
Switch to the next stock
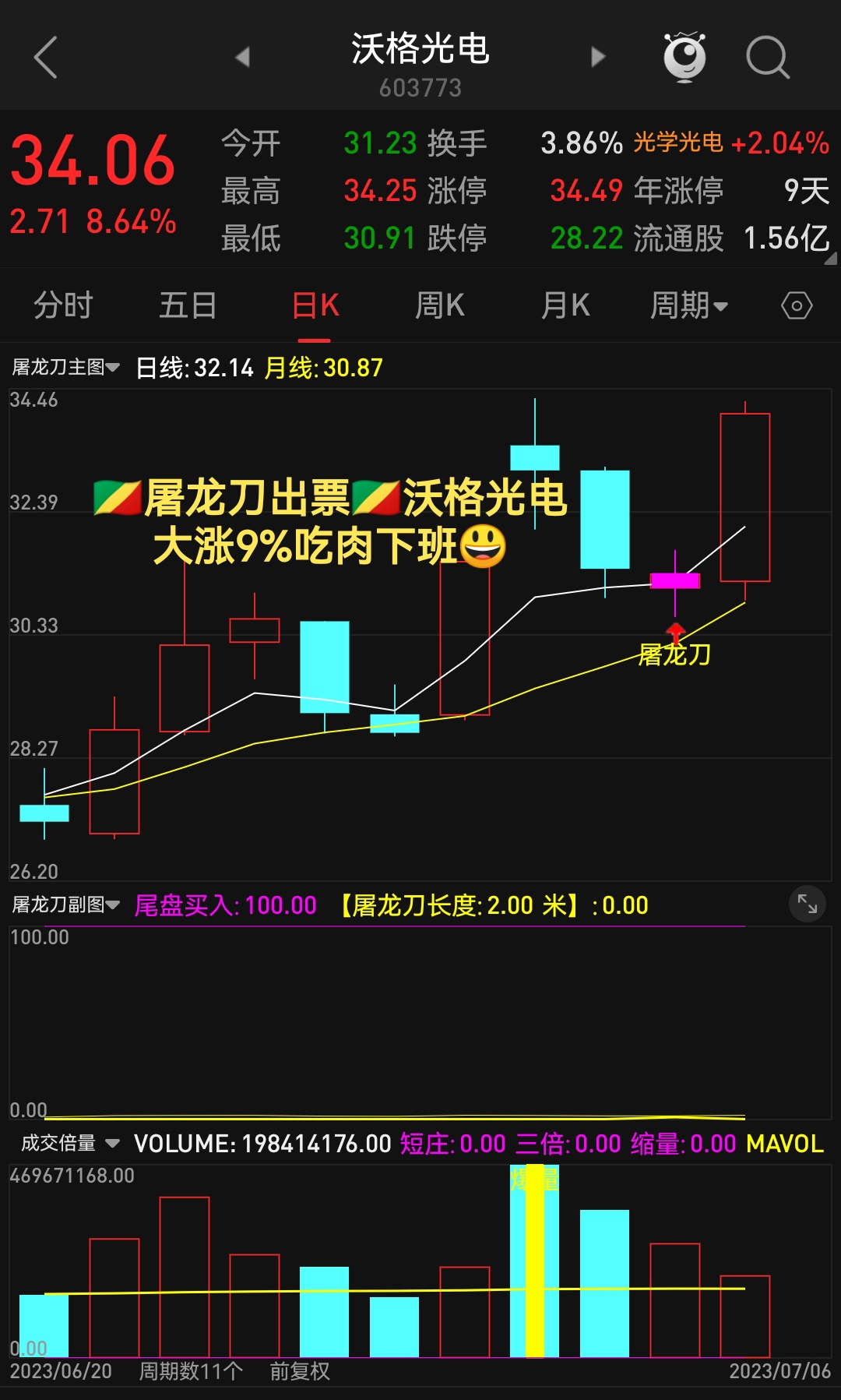597,57
